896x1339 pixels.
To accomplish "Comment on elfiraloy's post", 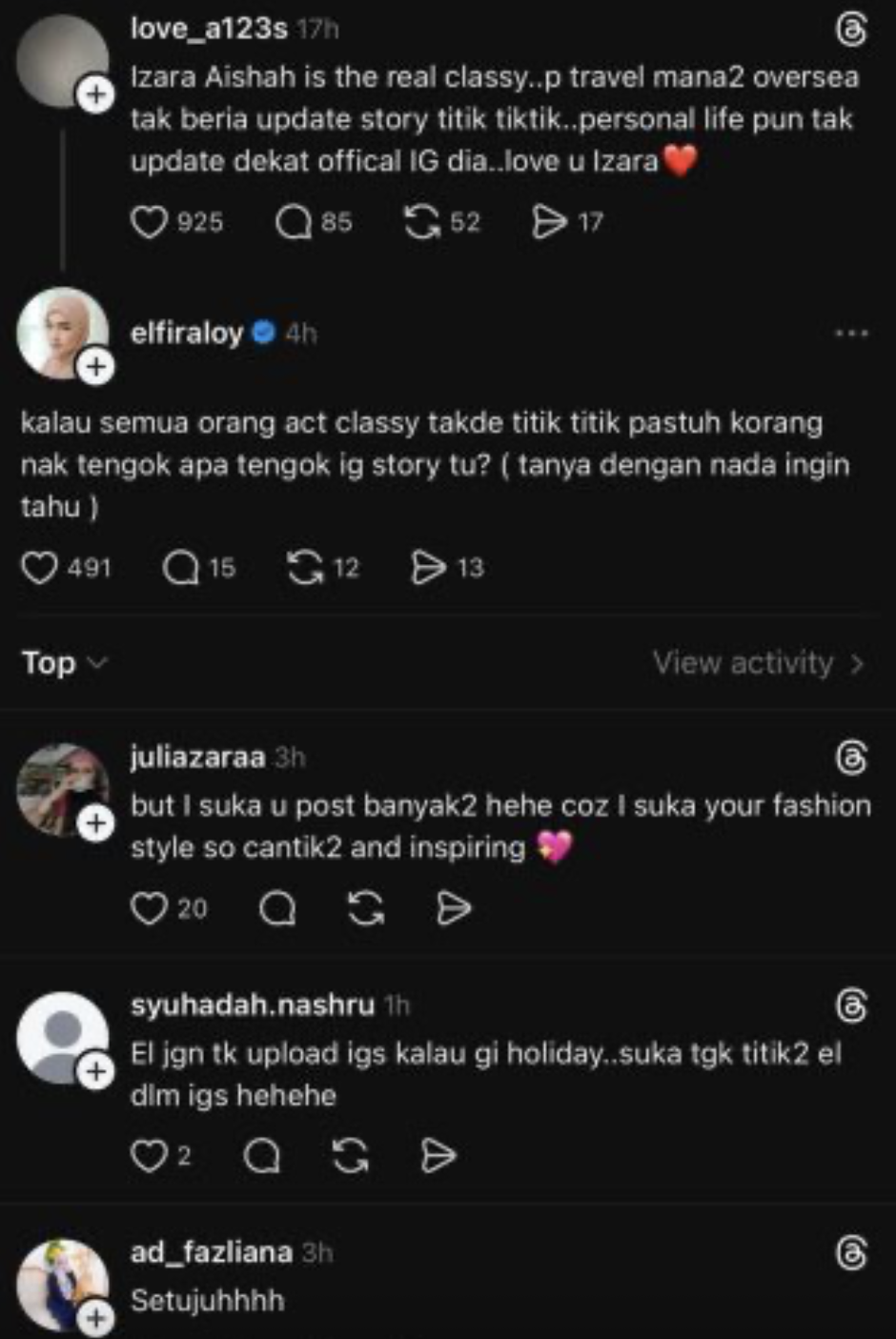I will click(181, 568).
